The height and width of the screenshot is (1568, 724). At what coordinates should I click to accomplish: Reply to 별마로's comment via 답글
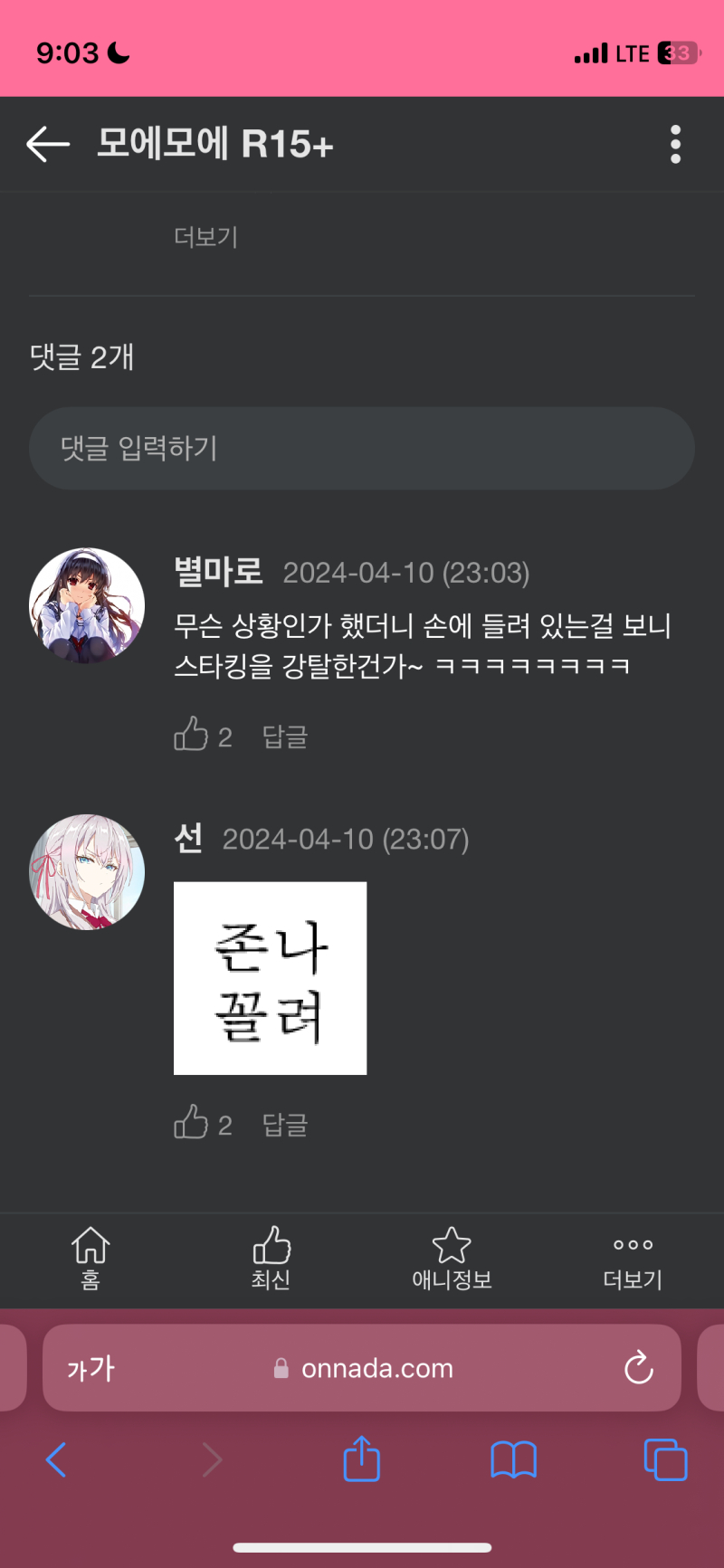coord(285,736)
